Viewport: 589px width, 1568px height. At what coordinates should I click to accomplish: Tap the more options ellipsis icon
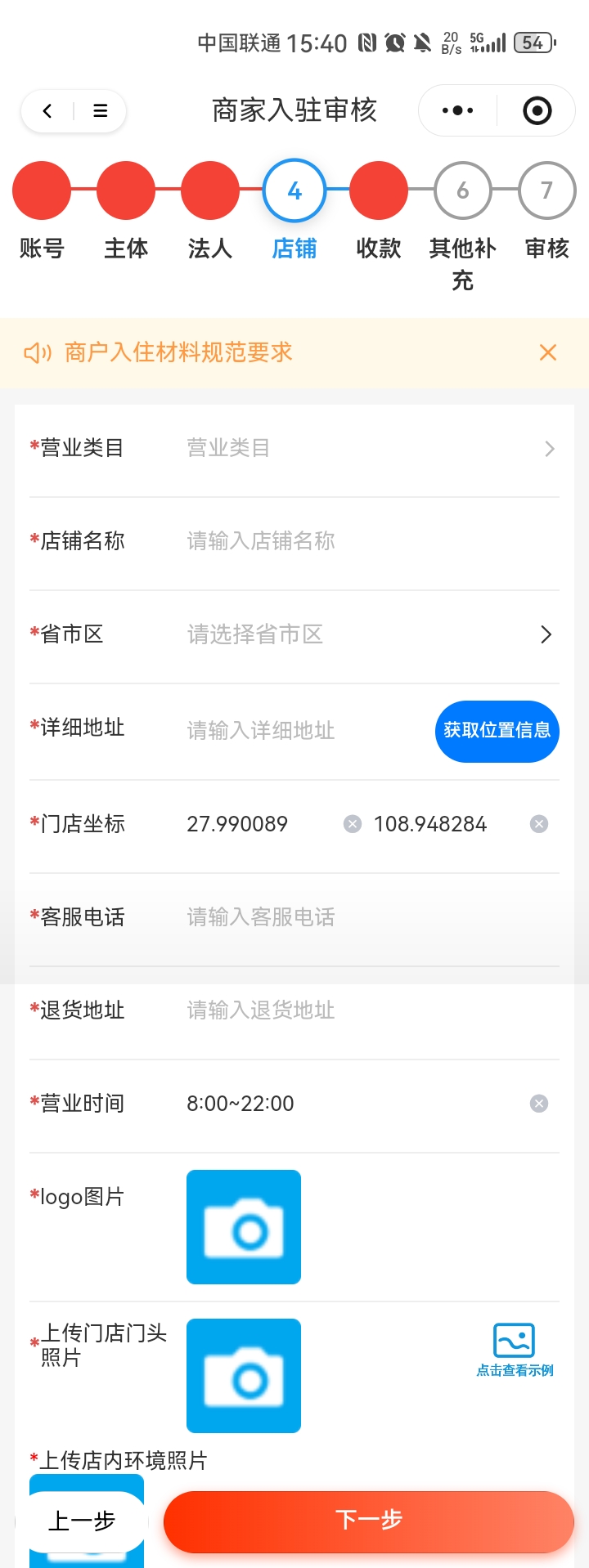tap(456, 110)
